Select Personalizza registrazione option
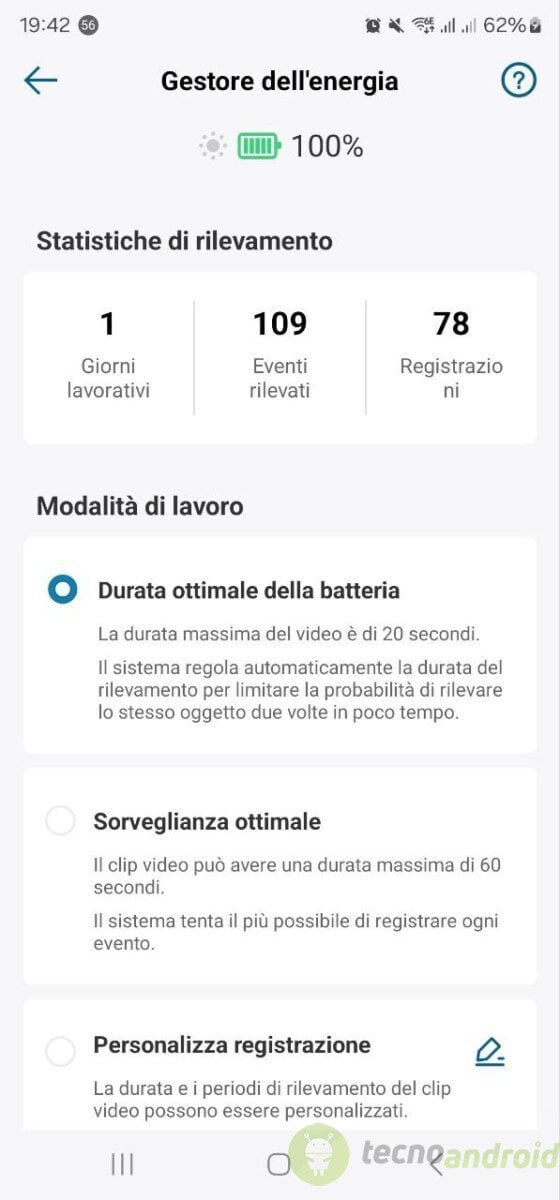This screenshot has height=1200, width=560. coord(61,1052)
